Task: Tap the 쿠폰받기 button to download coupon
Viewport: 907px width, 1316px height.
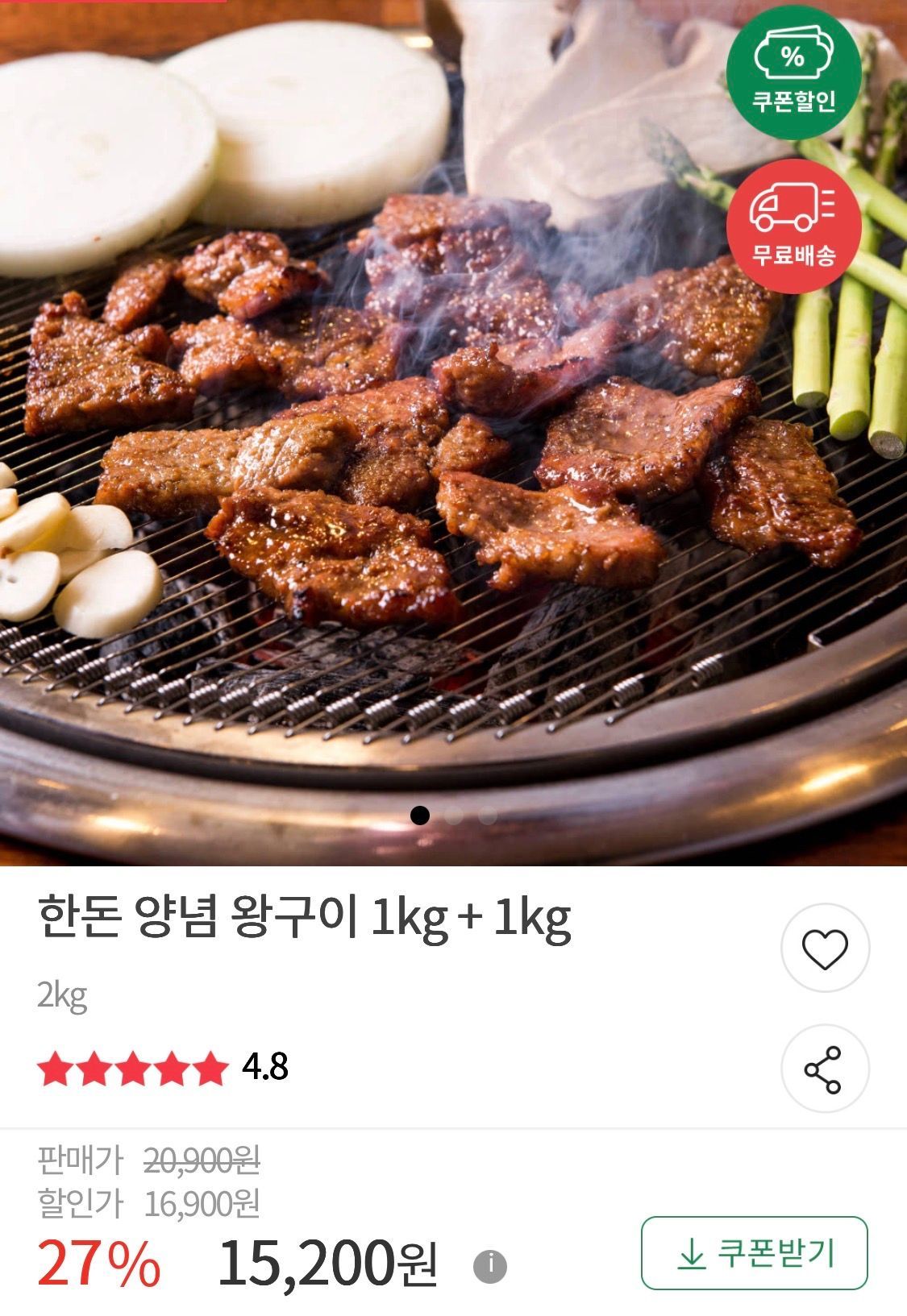Action: [754, 1253]
